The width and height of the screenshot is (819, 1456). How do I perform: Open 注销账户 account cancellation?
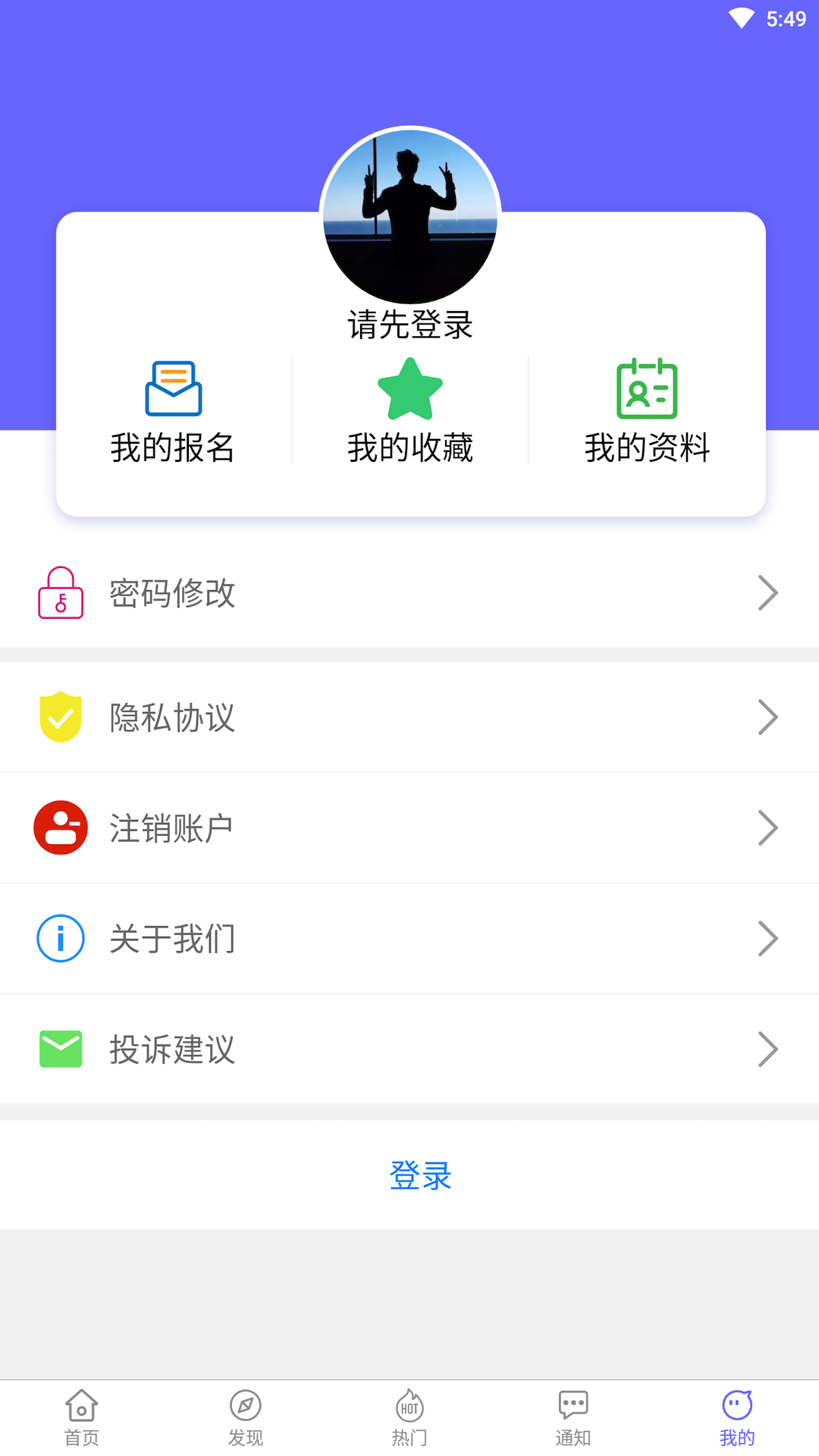409,828
